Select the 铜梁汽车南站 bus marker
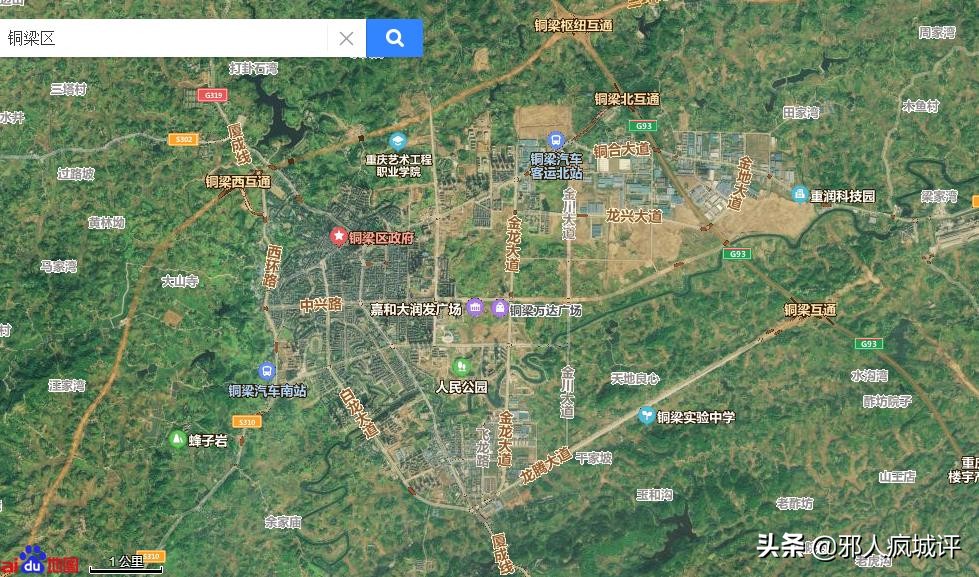979x577 pixels. click(x=266, y=371)
